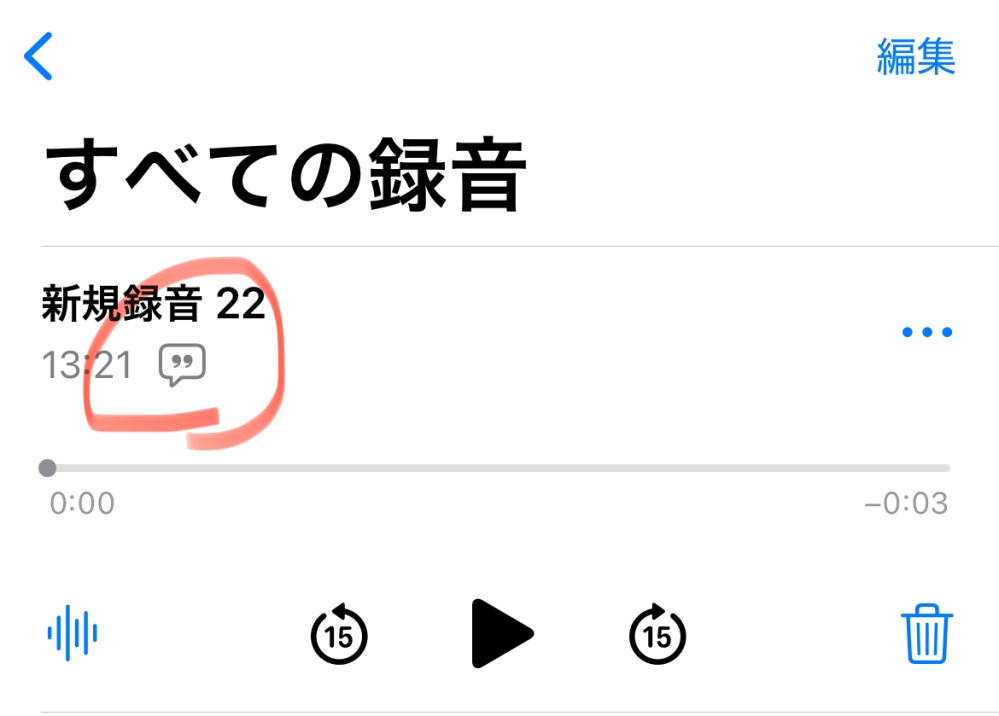Tap the playback progress slider
This screenshot has width=999, height=716.
point(498,468)
